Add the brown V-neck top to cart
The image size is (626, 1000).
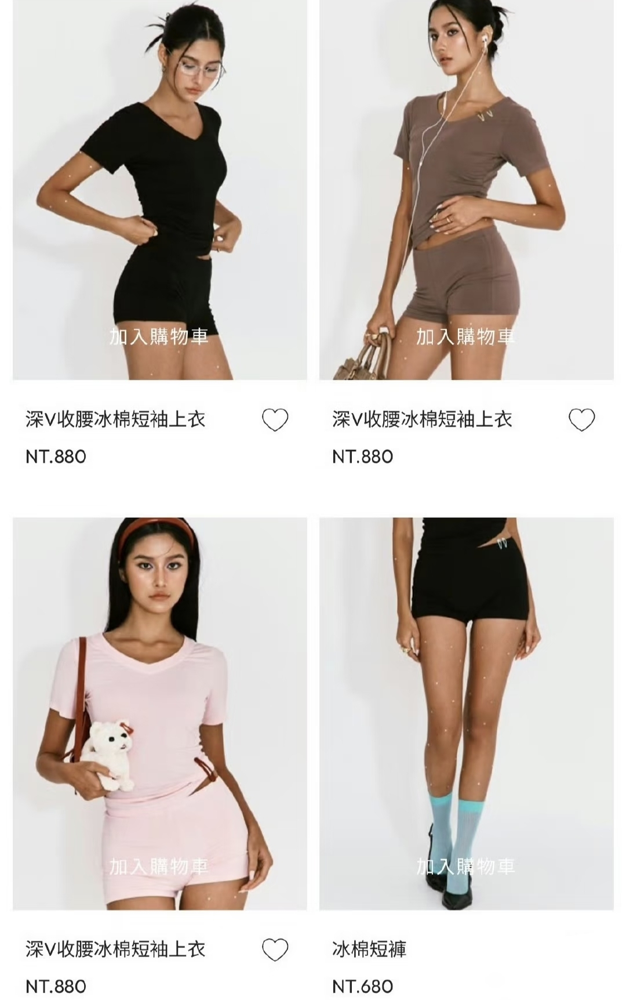pos(465,336)
